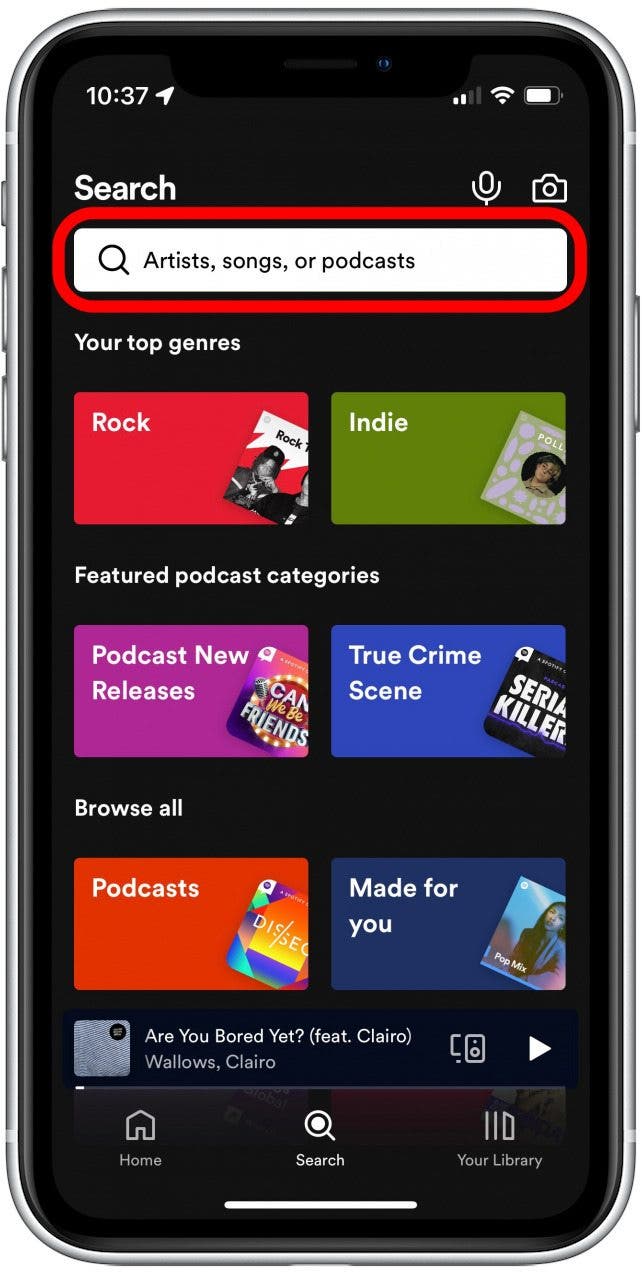Open the Made for you tile
Image resolution: width=642 pixels, height=1274 pixels.
click(x=448, y=924)
